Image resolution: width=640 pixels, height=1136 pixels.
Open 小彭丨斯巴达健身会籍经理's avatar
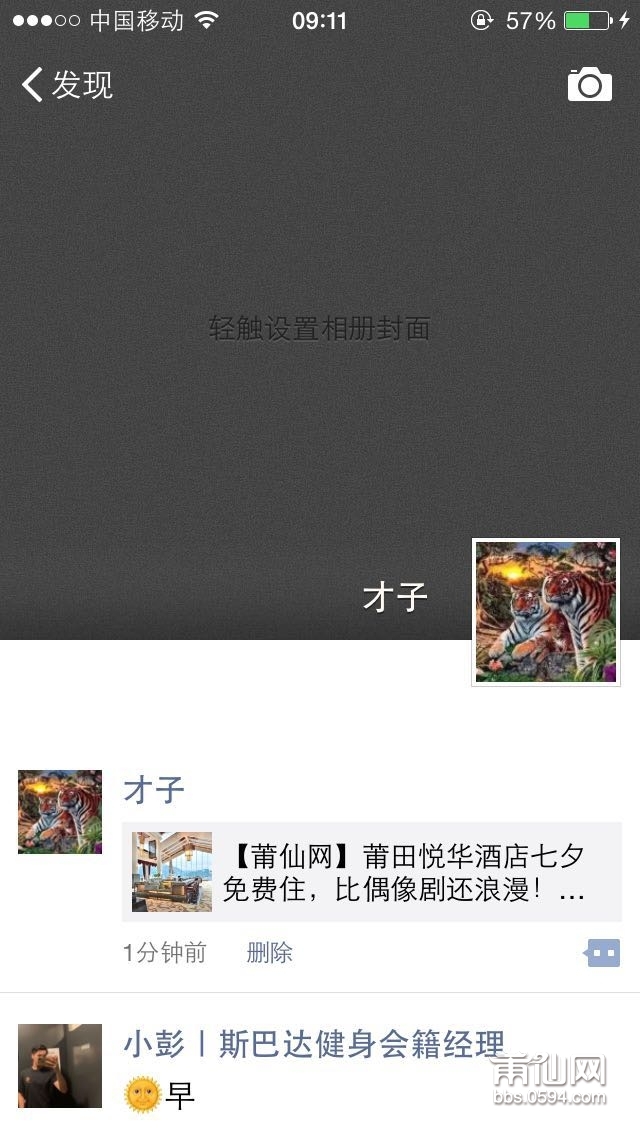click(x=60, y=1065)
